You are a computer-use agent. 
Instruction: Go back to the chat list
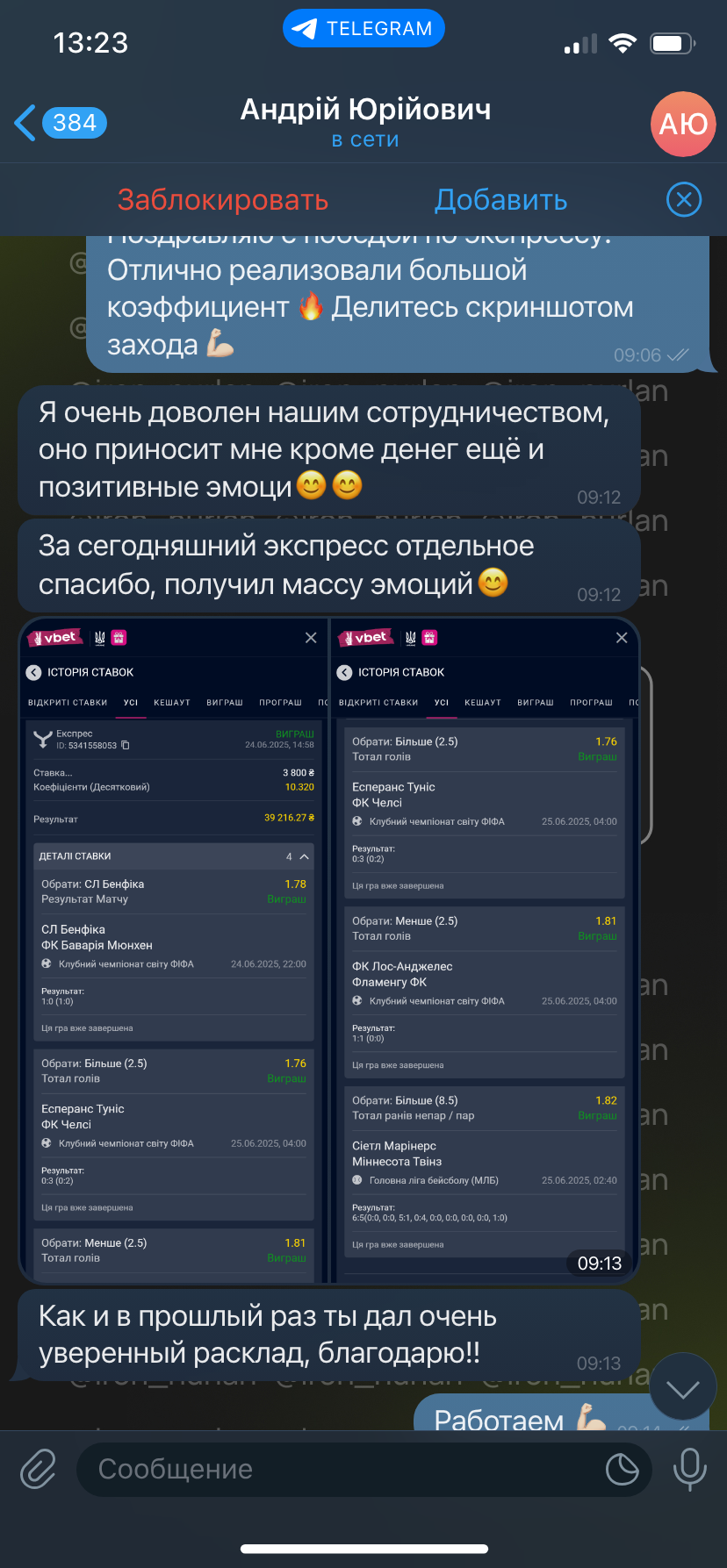pyautogui.click(x=60, y=123)
